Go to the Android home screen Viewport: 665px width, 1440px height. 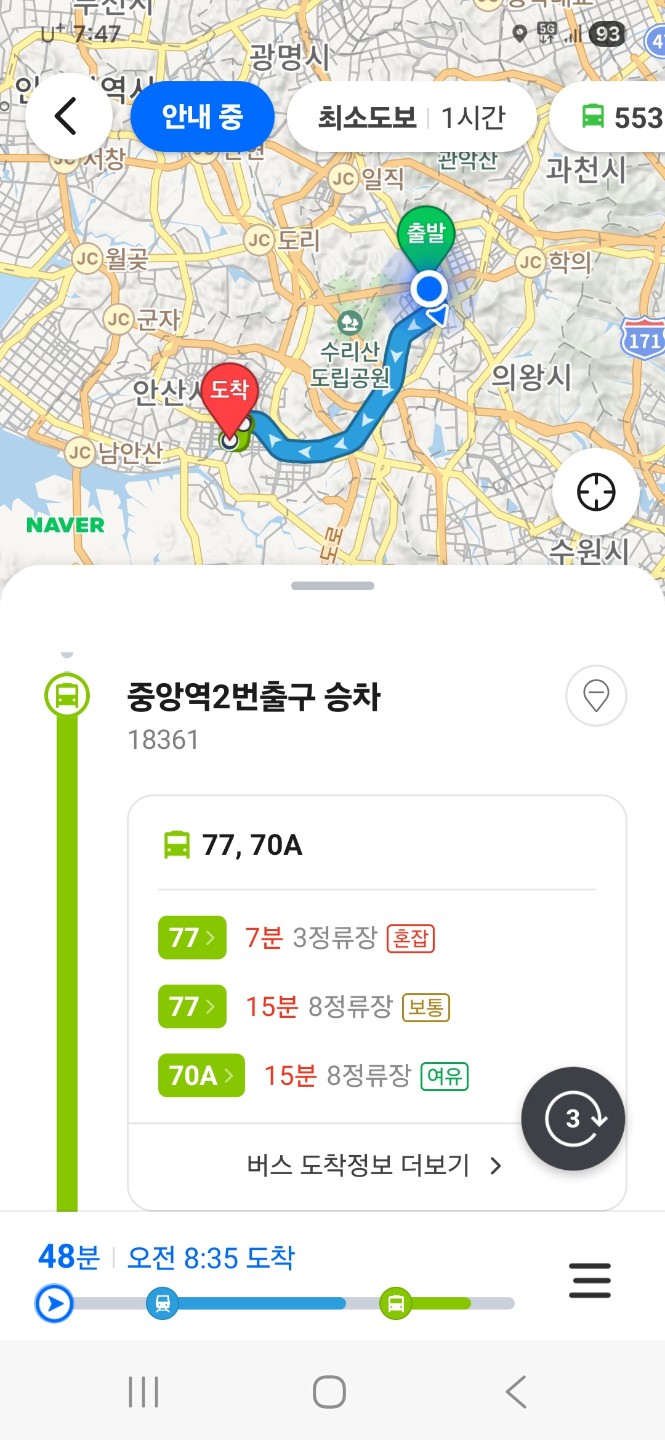coord(329,1391)
